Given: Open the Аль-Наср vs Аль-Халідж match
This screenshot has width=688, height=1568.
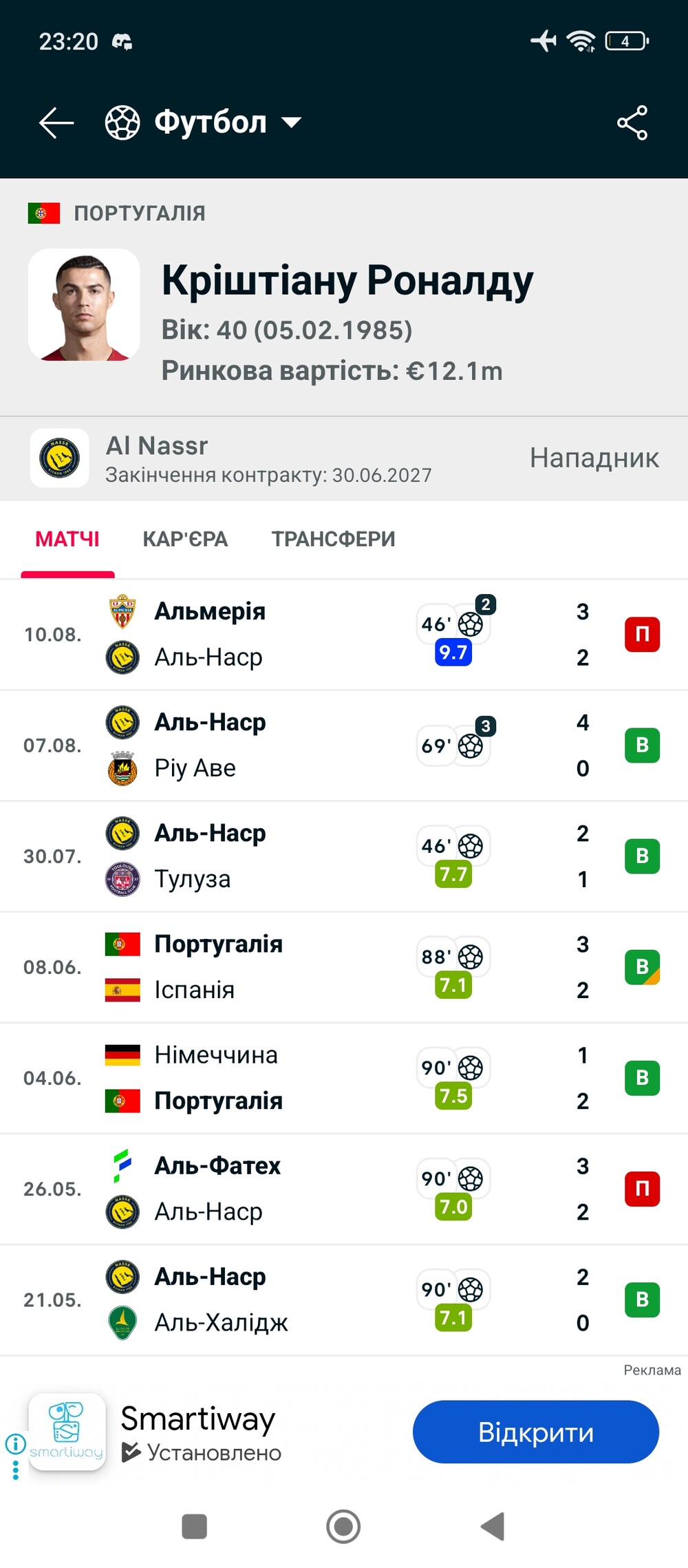Looking at the screenshot, I should [344, 1300].
